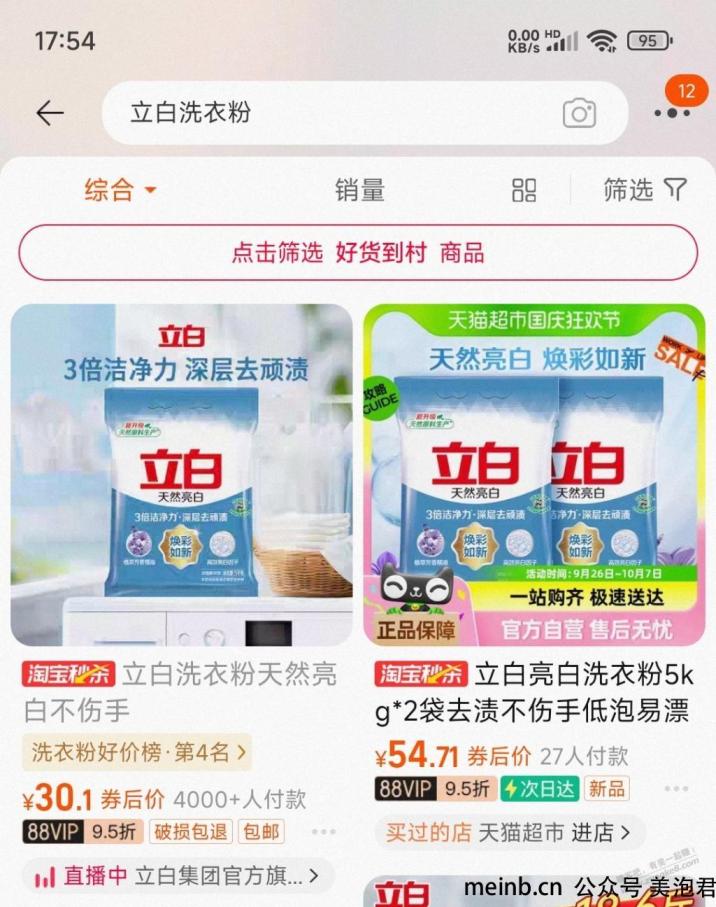
Task: Tap the 立白洗衣粉 search box
Action: click(330, 113)
